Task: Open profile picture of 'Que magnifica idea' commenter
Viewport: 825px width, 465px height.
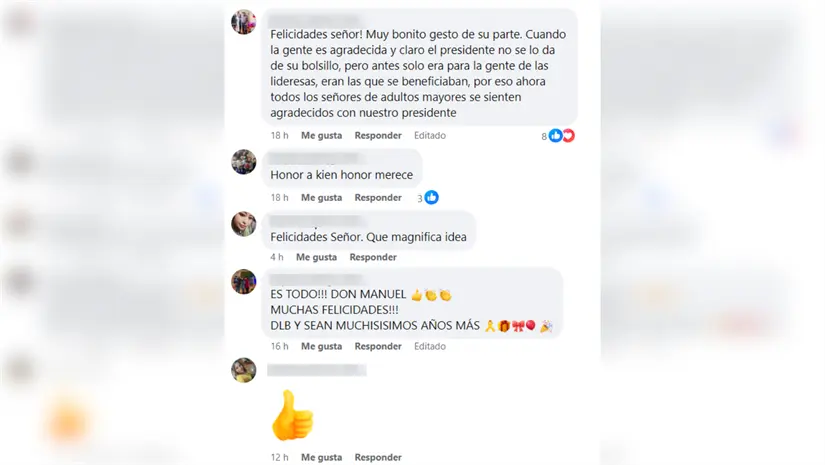Action: [244, 224]
